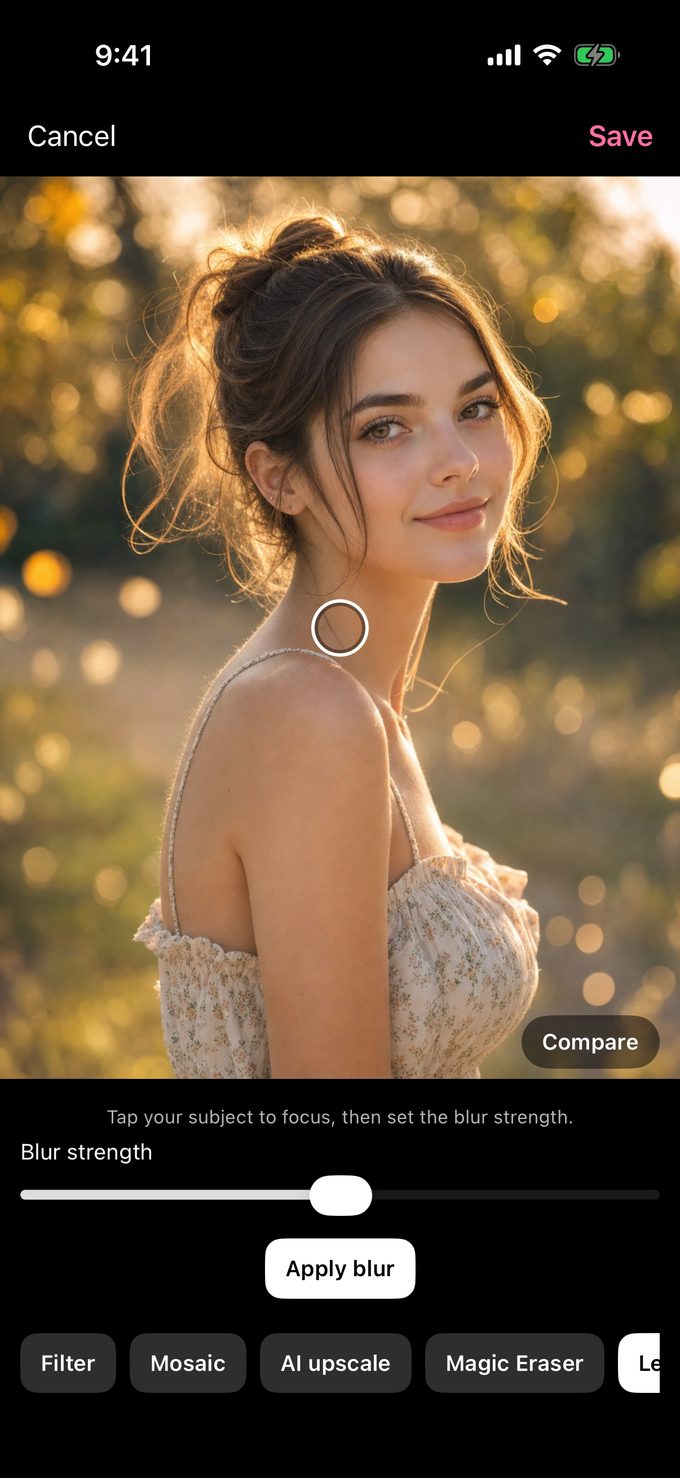
Task: Tap the Blur strength slider handle
Action: coord(341,1195)
